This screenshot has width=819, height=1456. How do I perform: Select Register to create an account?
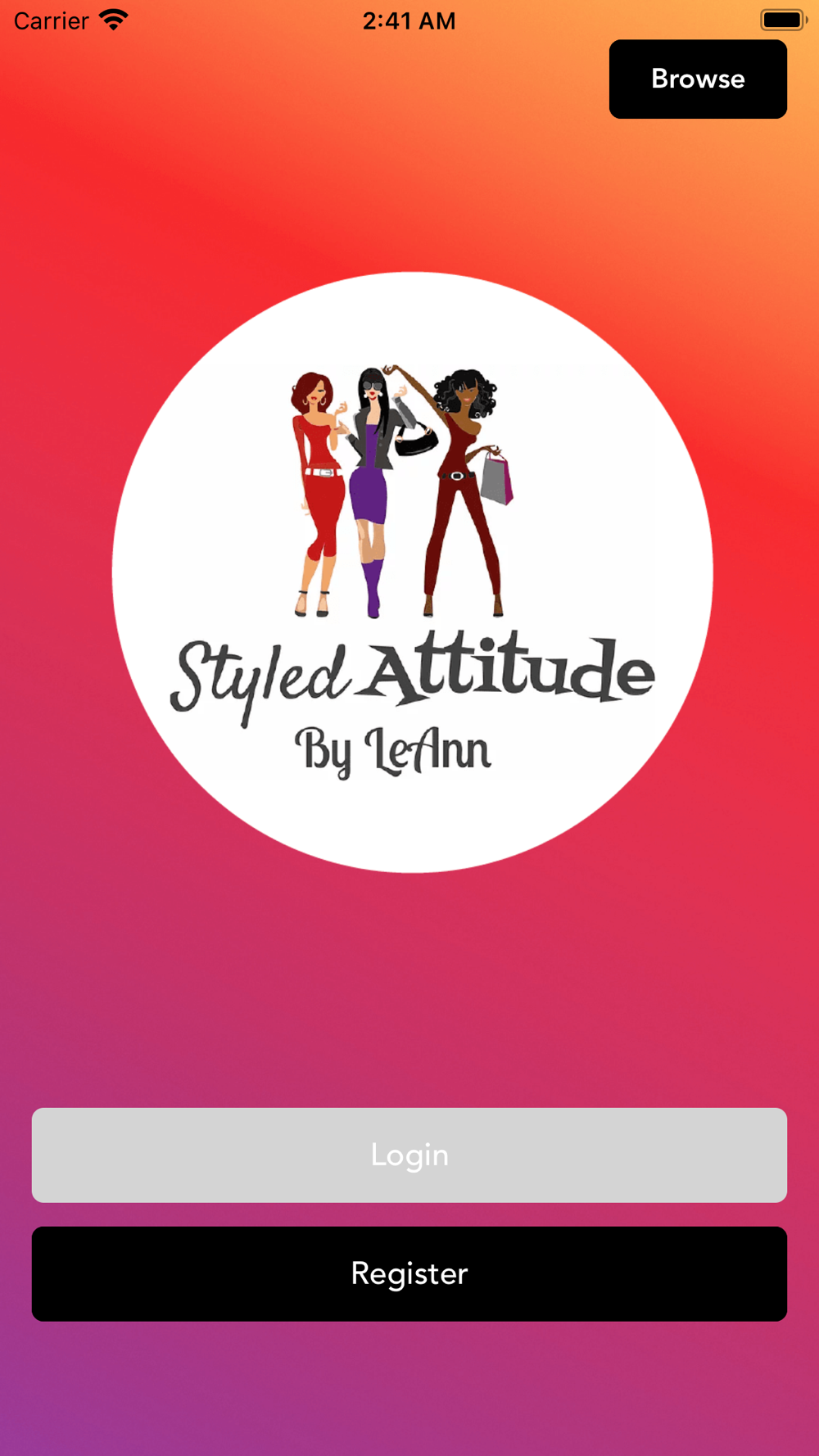click(x=409, y=1273)
